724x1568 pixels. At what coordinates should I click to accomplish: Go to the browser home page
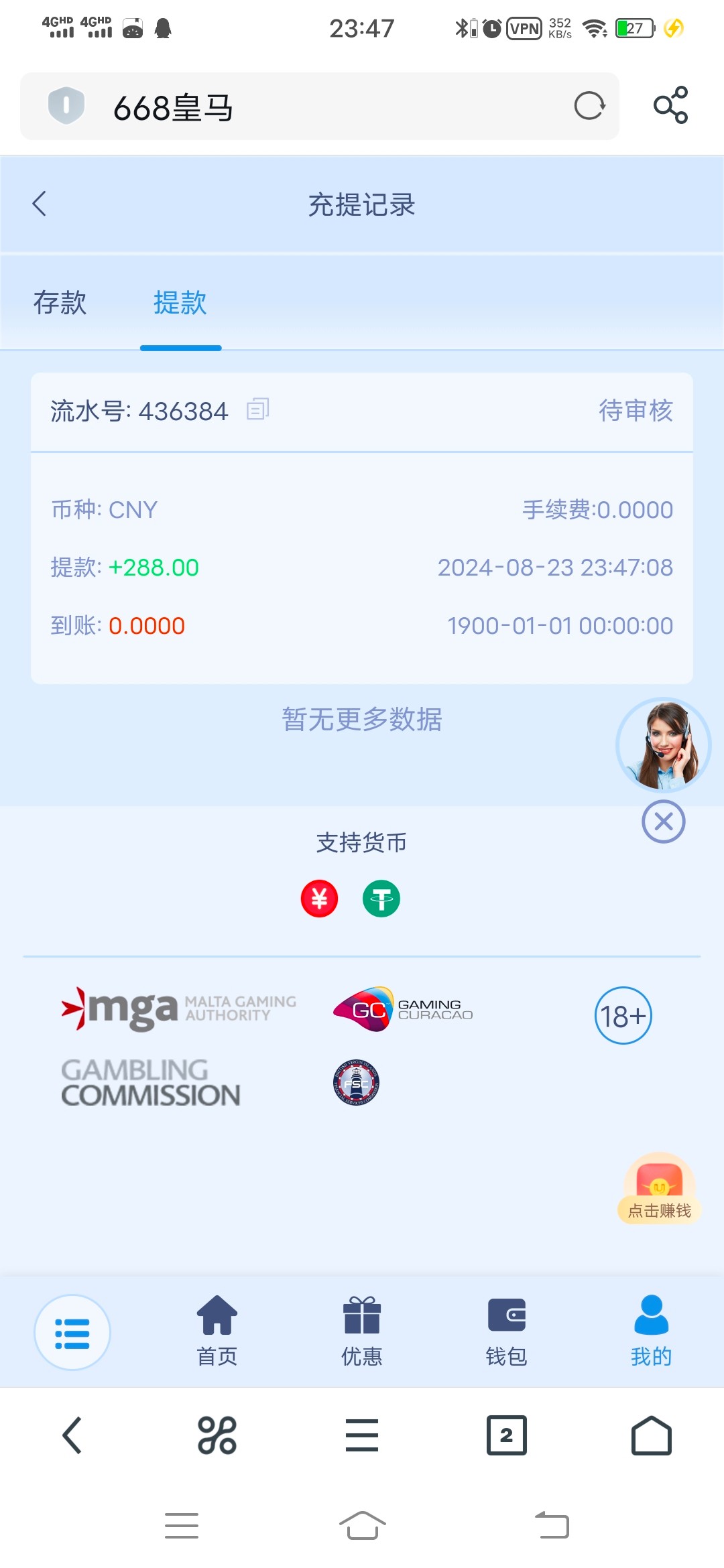click(x=651, y=1435)
